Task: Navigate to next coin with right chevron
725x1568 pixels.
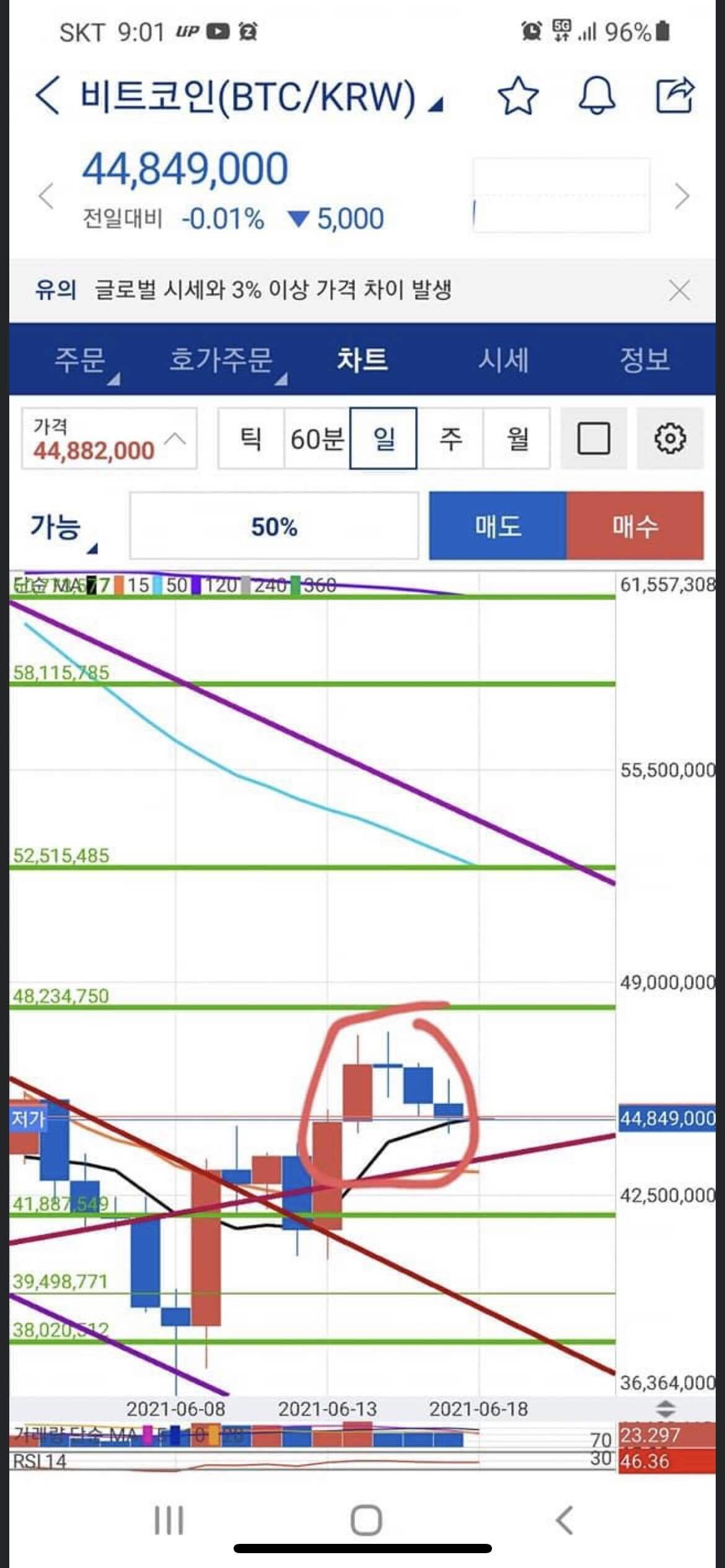Action: pyautogui.click(x=682, y=195)
